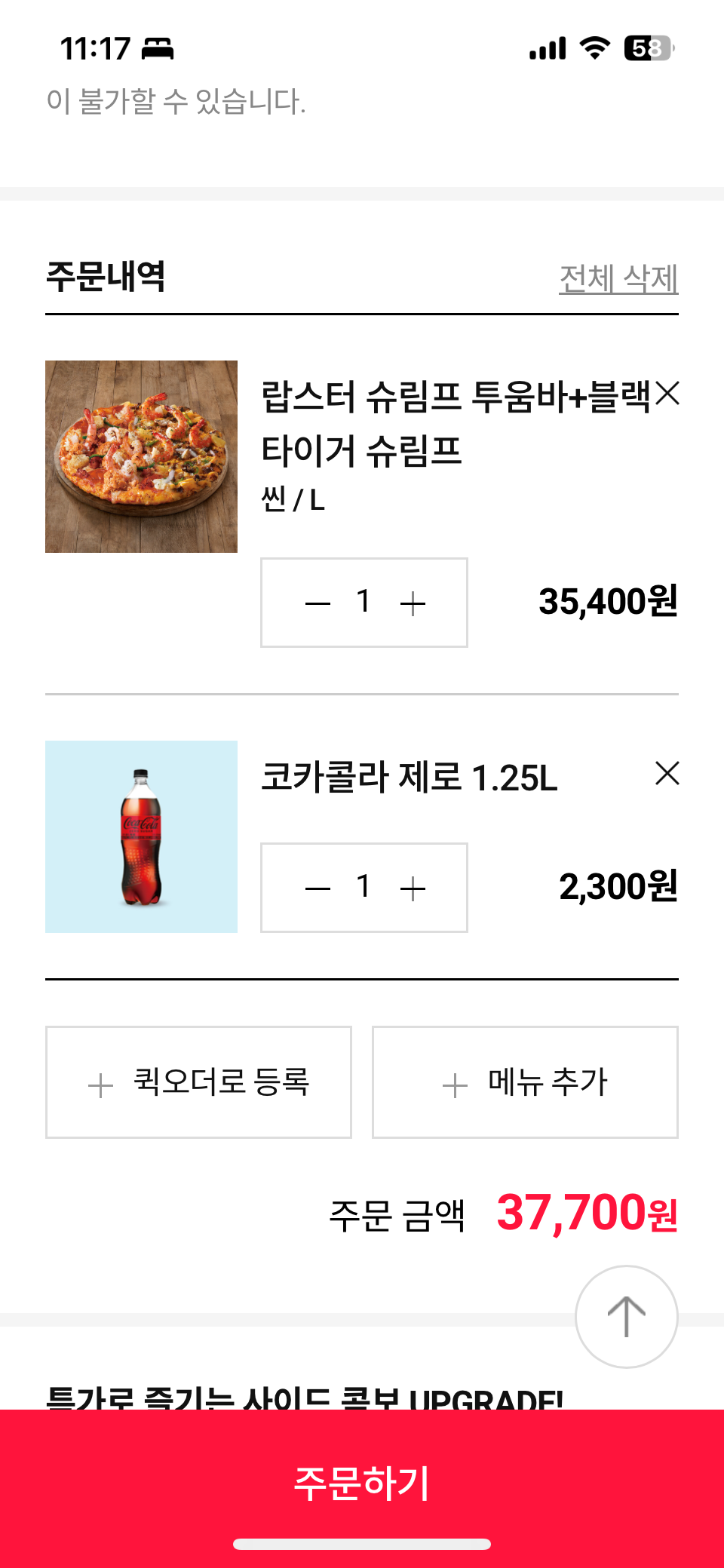
Task: Increase the pizza quantity by one
Action: click(413, 603)
